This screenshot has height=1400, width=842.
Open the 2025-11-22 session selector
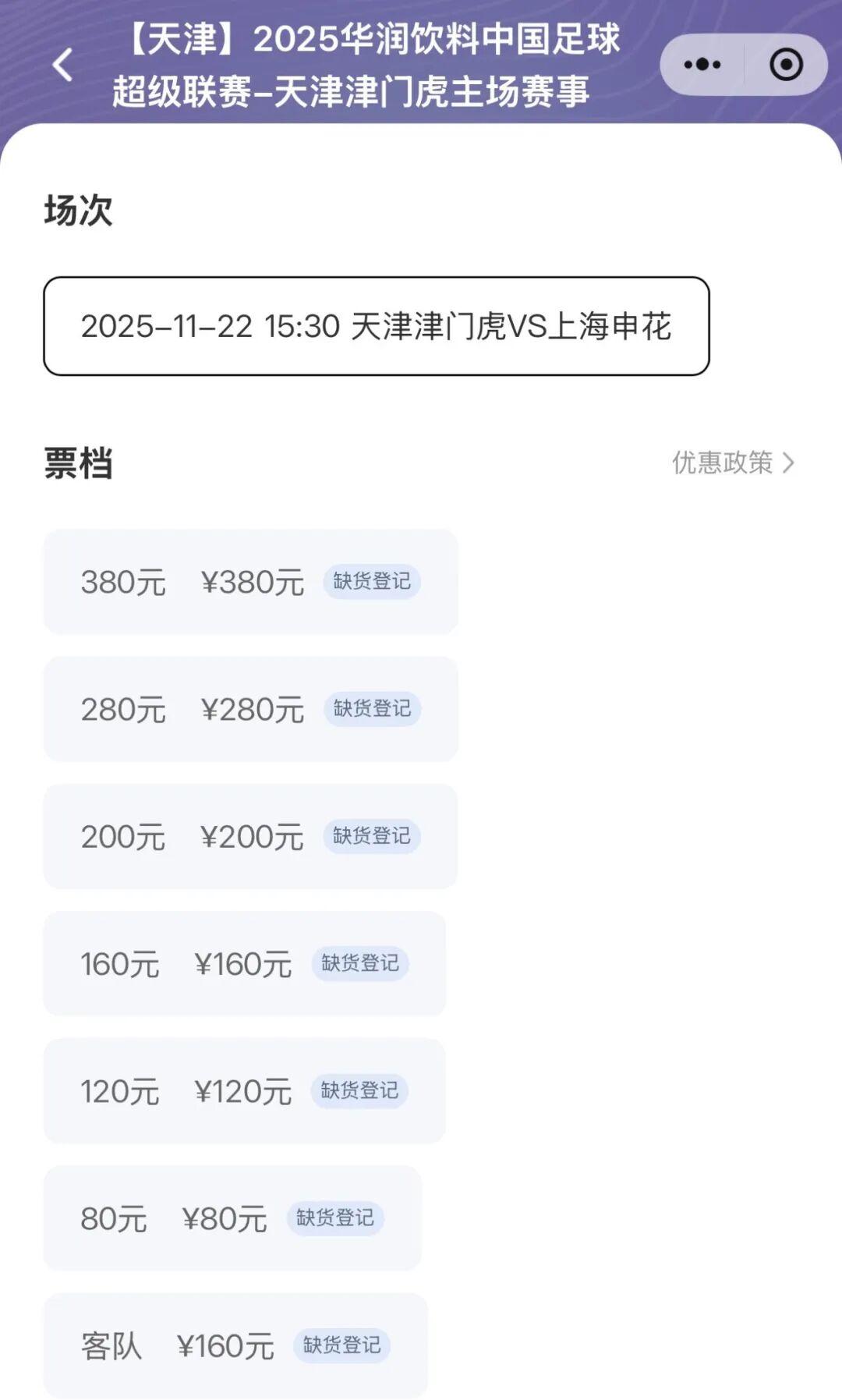377,325
